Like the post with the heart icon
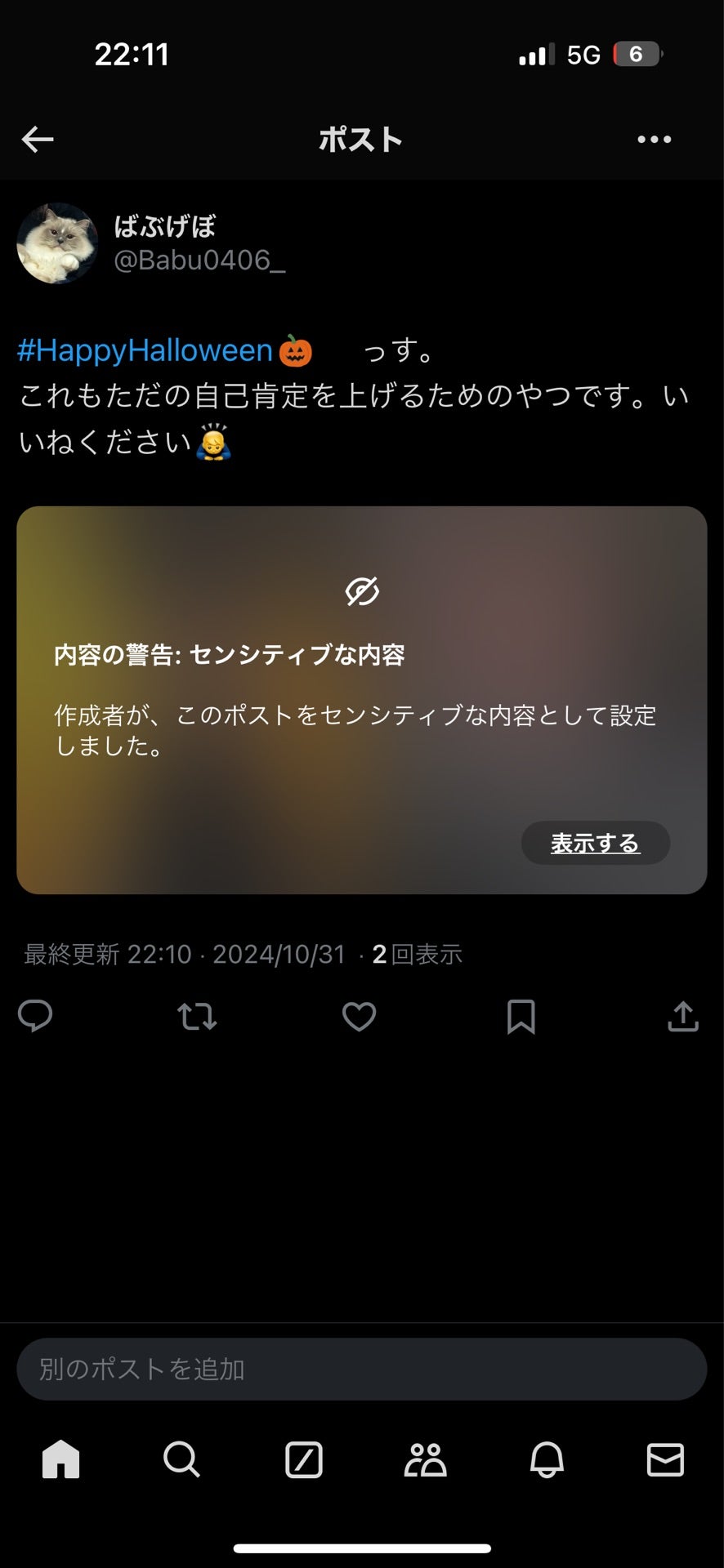 (x=359, y=1016)
